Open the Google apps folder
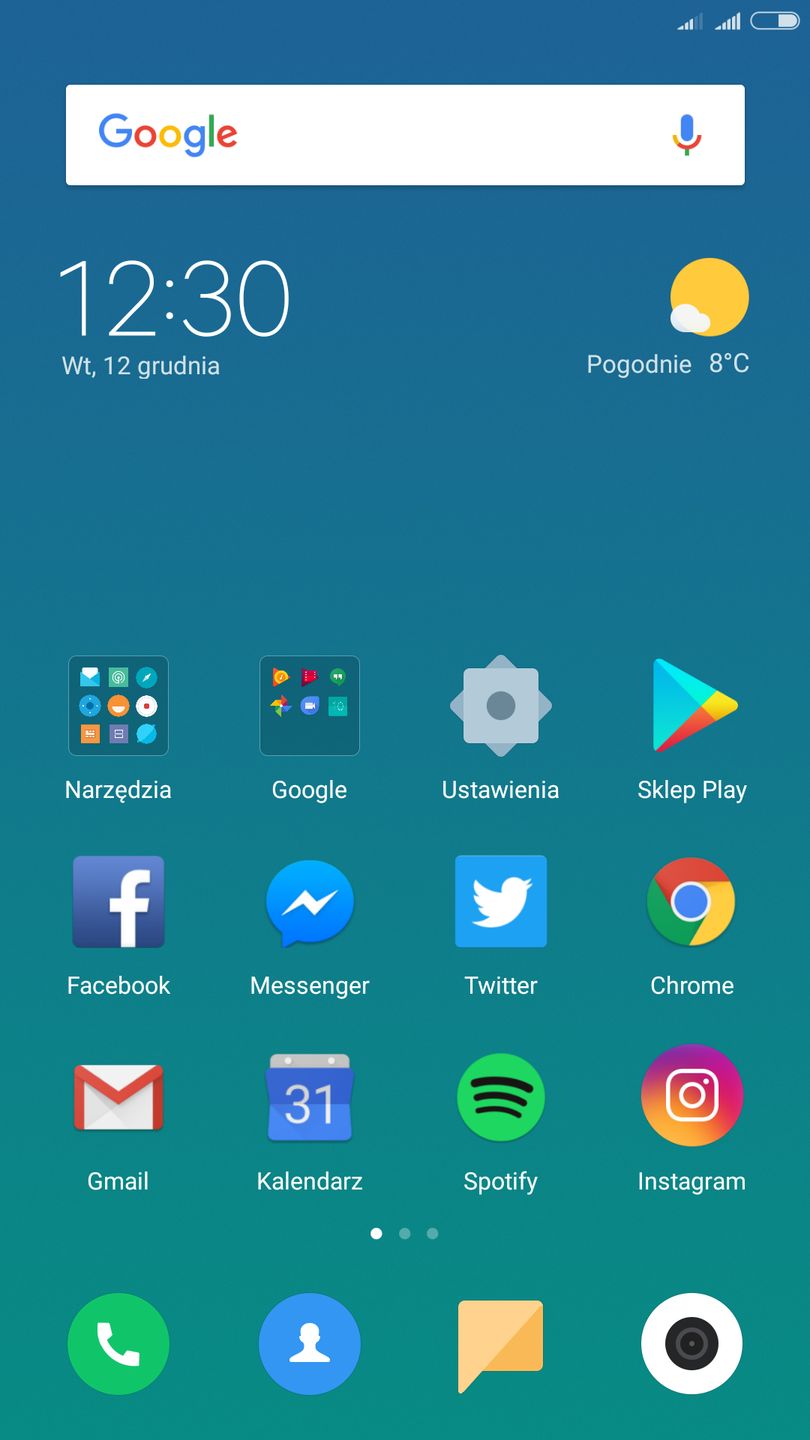The image size is (810, 1440). pos(309,706)
